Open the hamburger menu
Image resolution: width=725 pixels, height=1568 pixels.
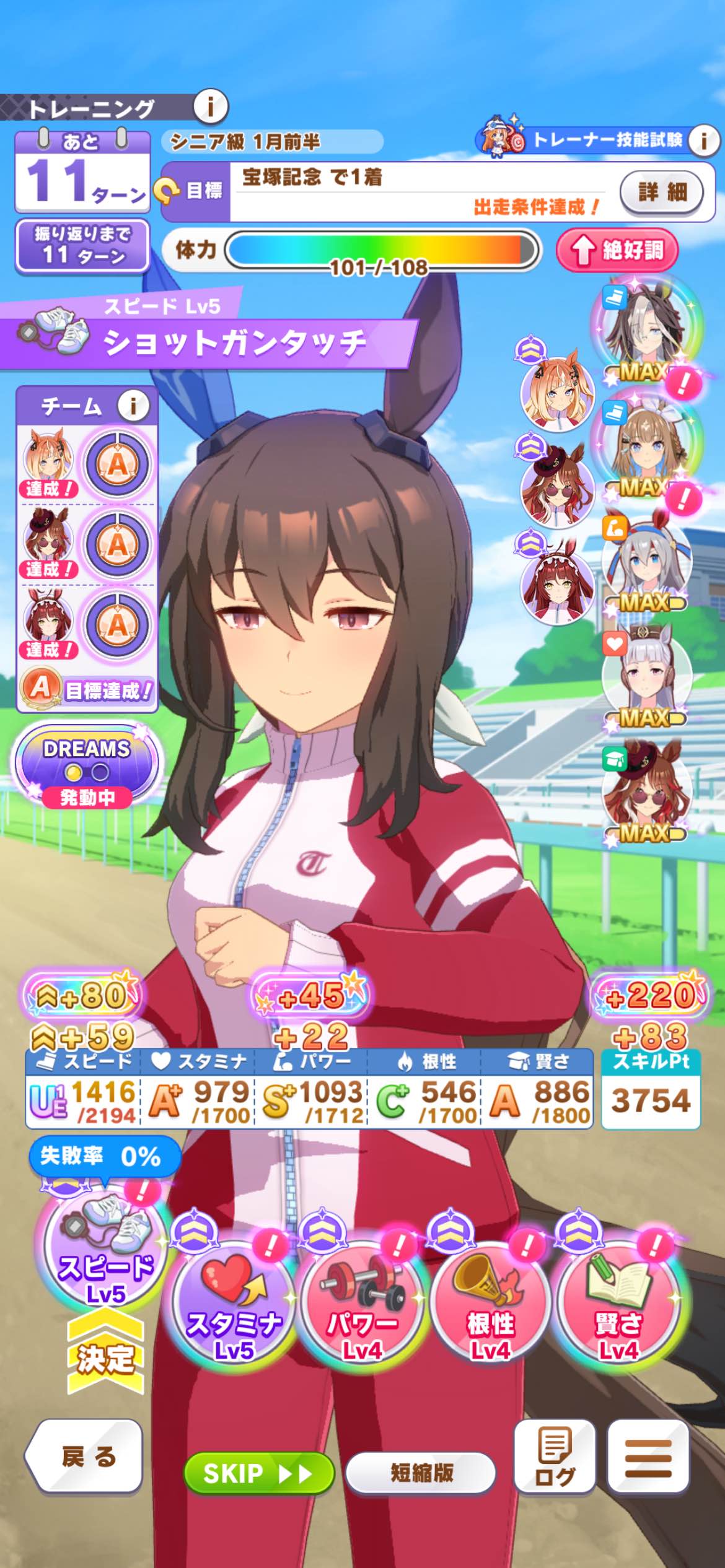click(x=648, y=1457)
